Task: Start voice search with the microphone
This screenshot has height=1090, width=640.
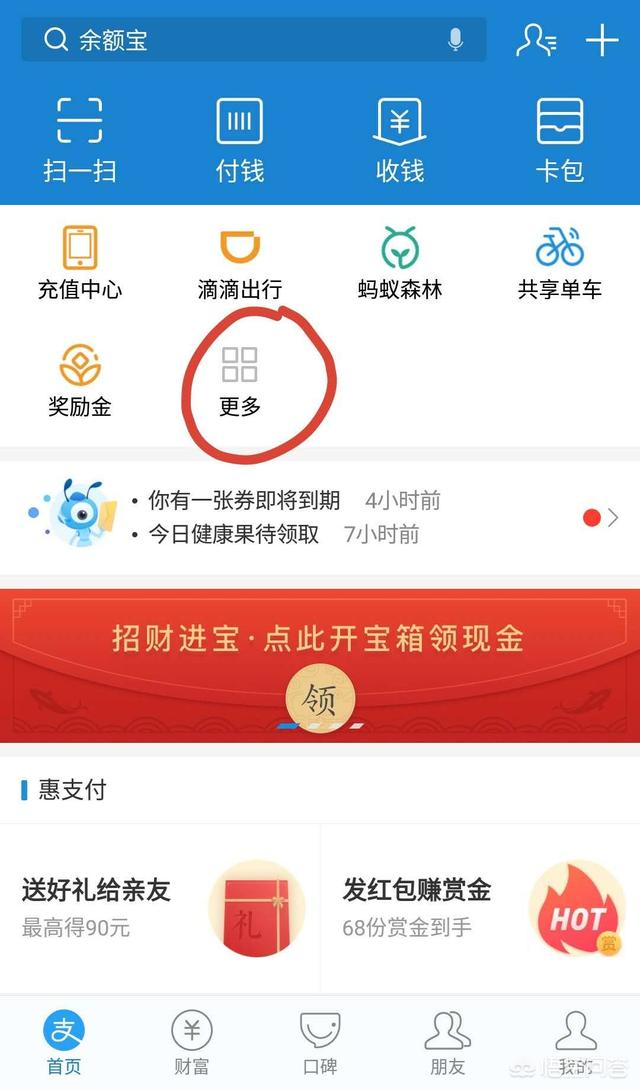Action: 456,40
